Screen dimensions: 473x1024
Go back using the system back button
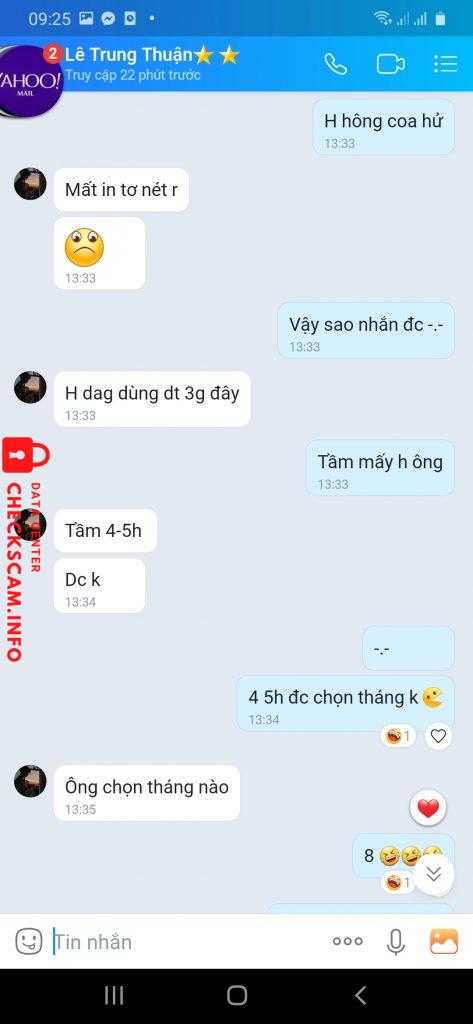pyautogui.click(x=360, y=995)
